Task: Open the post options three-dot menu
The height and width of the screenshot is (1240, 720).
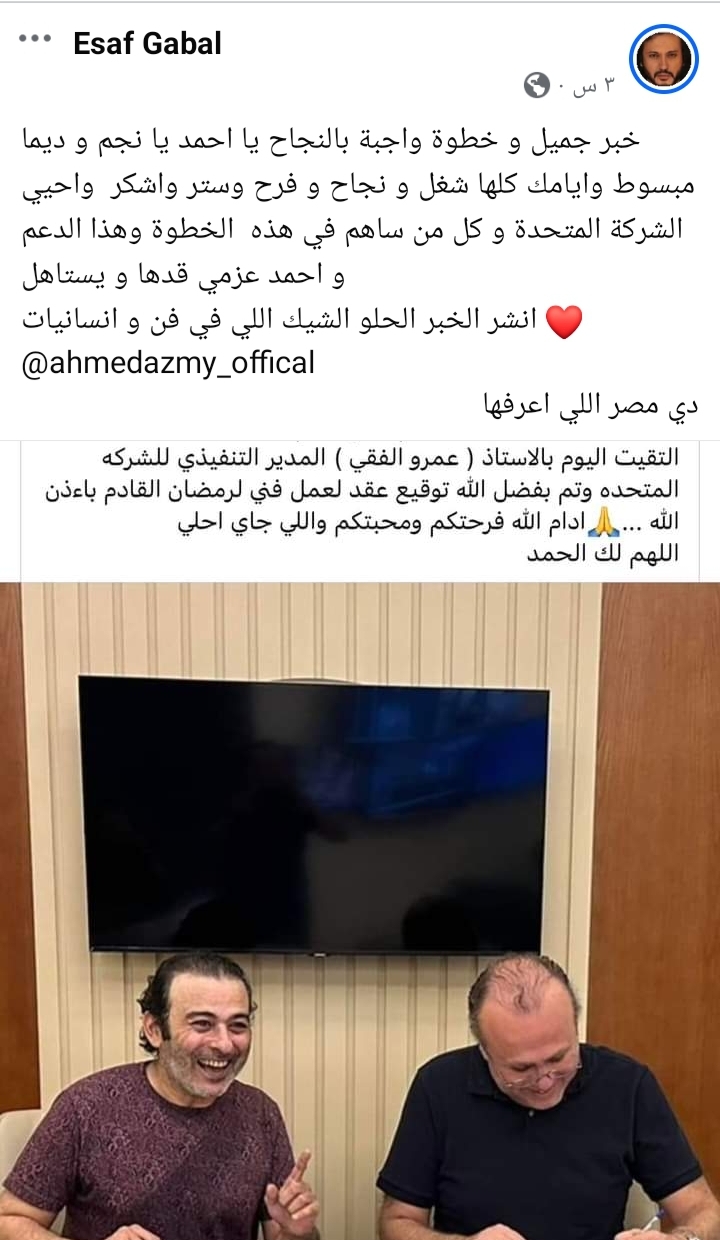Action: [x=34, y=41]
